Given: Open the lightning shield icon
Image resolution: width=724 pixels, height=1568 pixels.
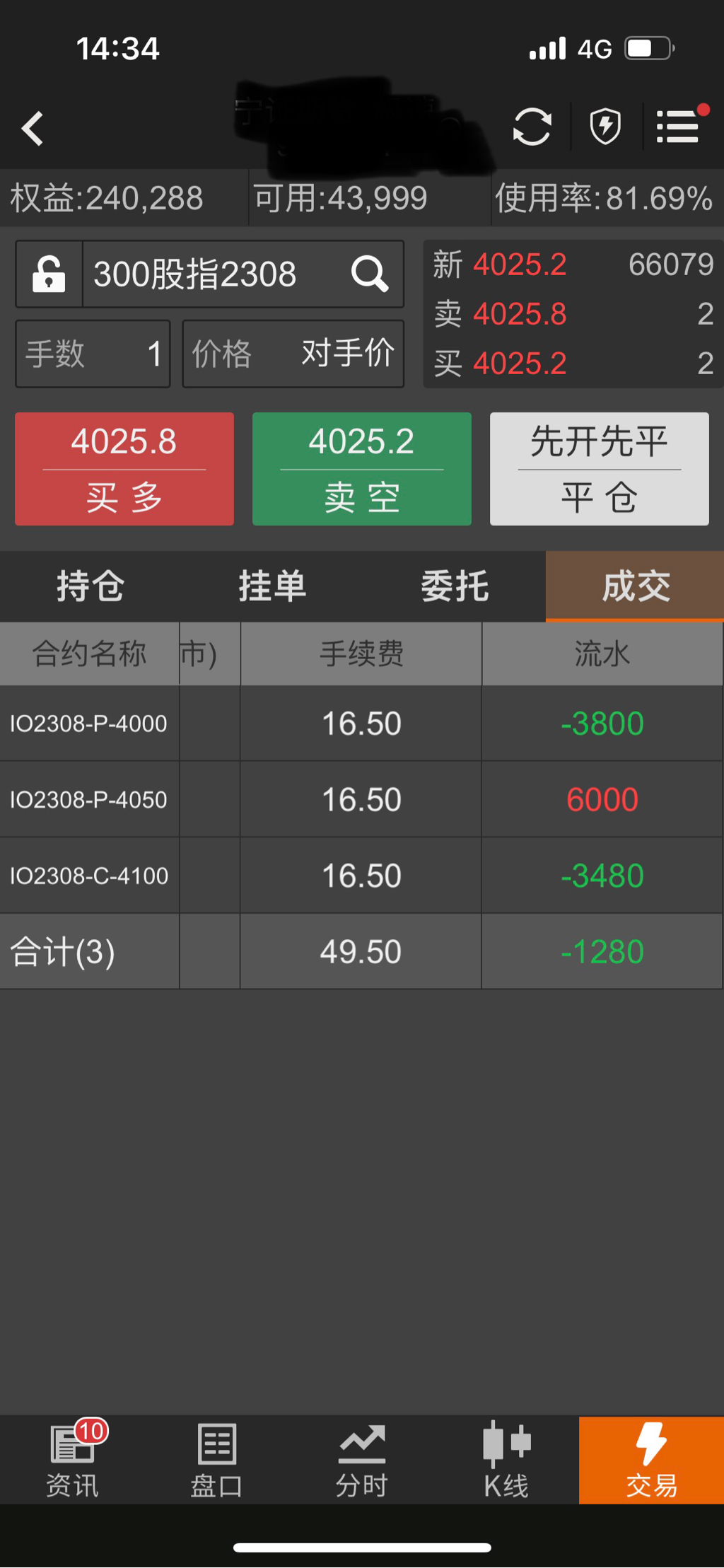Looking at the screenshot, I should [x=605, y=127].
